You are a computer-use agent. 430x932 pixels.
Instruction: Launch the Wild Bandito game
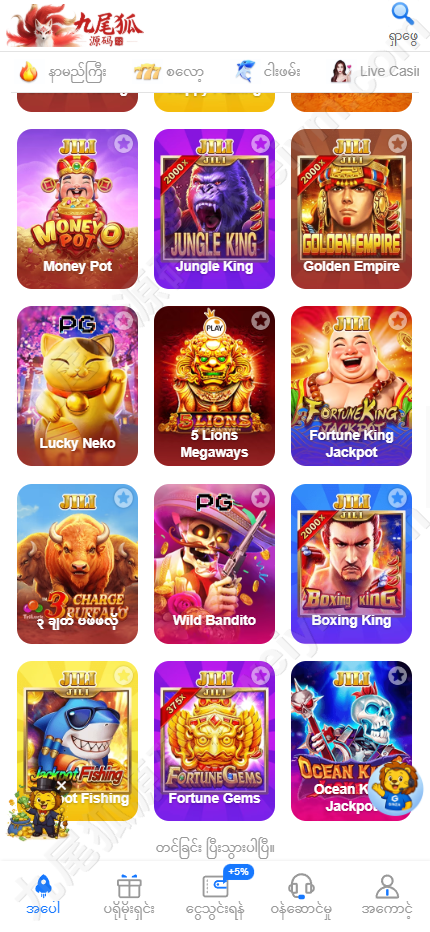[214, 563]
